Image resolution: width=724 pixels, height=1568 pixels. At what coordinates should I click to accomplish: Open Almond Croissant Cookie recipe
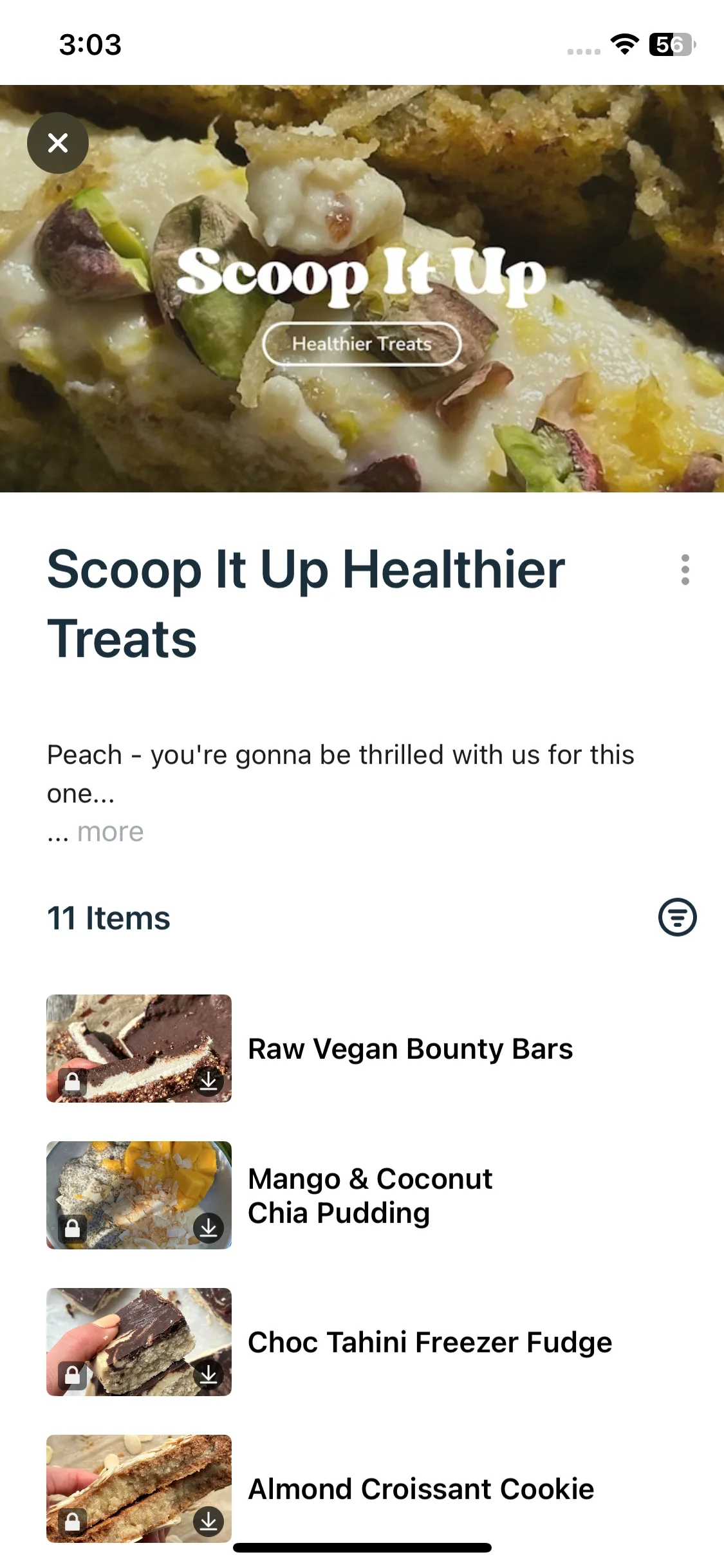point(421,1489)
